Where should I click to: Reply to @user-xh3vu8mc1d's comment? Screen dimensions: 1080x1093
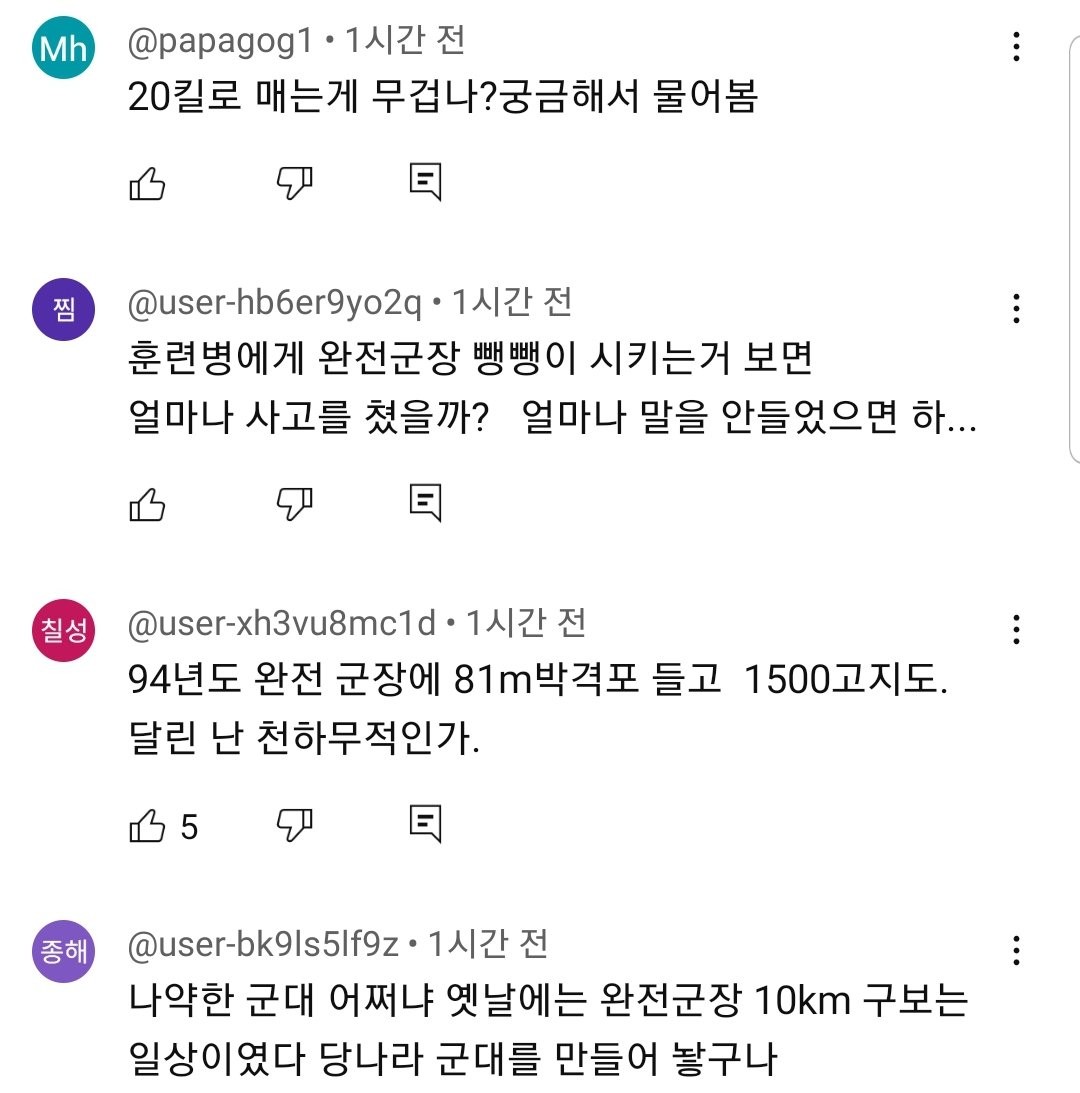(426, 826)
